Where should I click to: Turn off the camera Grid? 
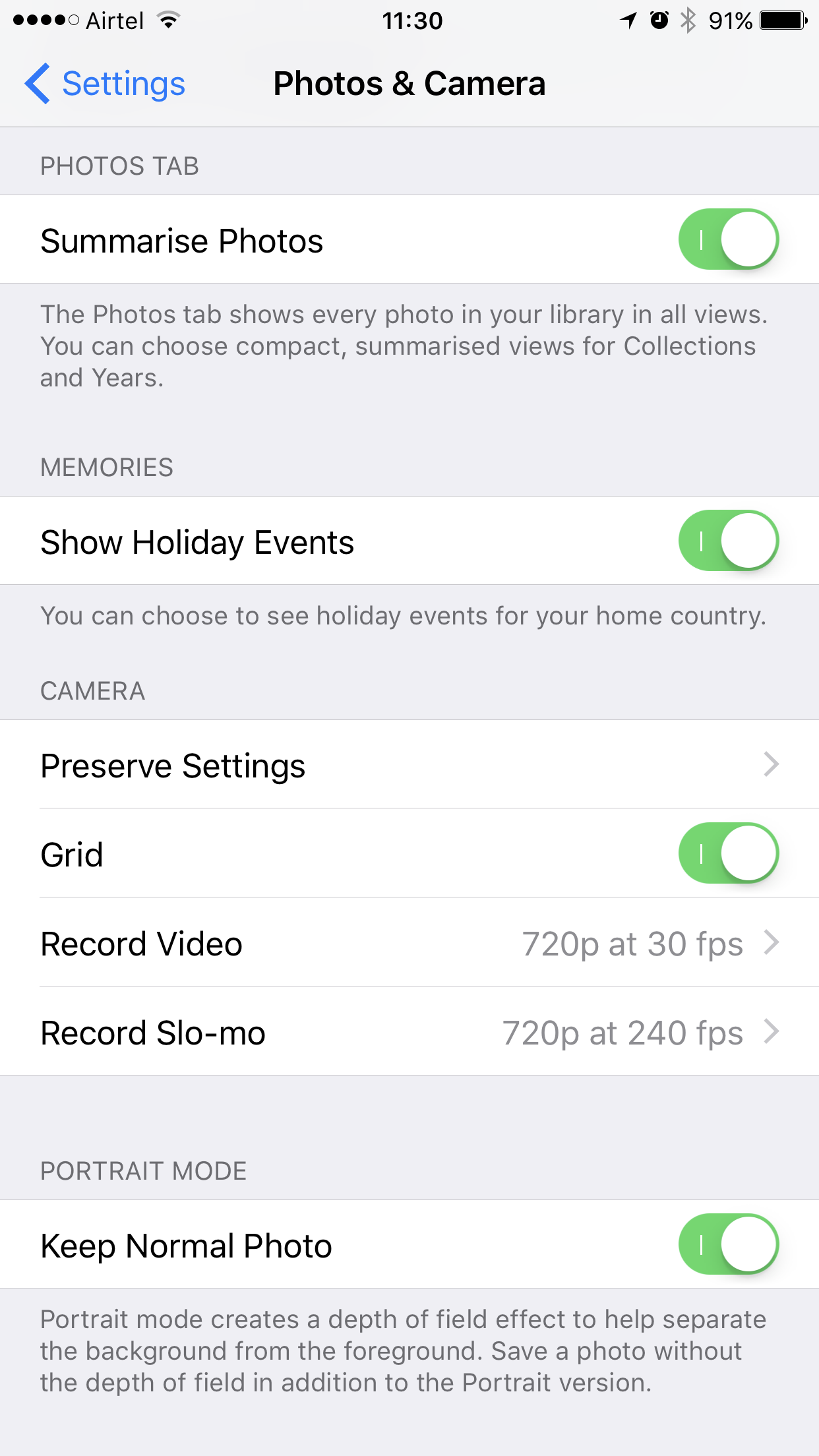[x=729, y=853]
